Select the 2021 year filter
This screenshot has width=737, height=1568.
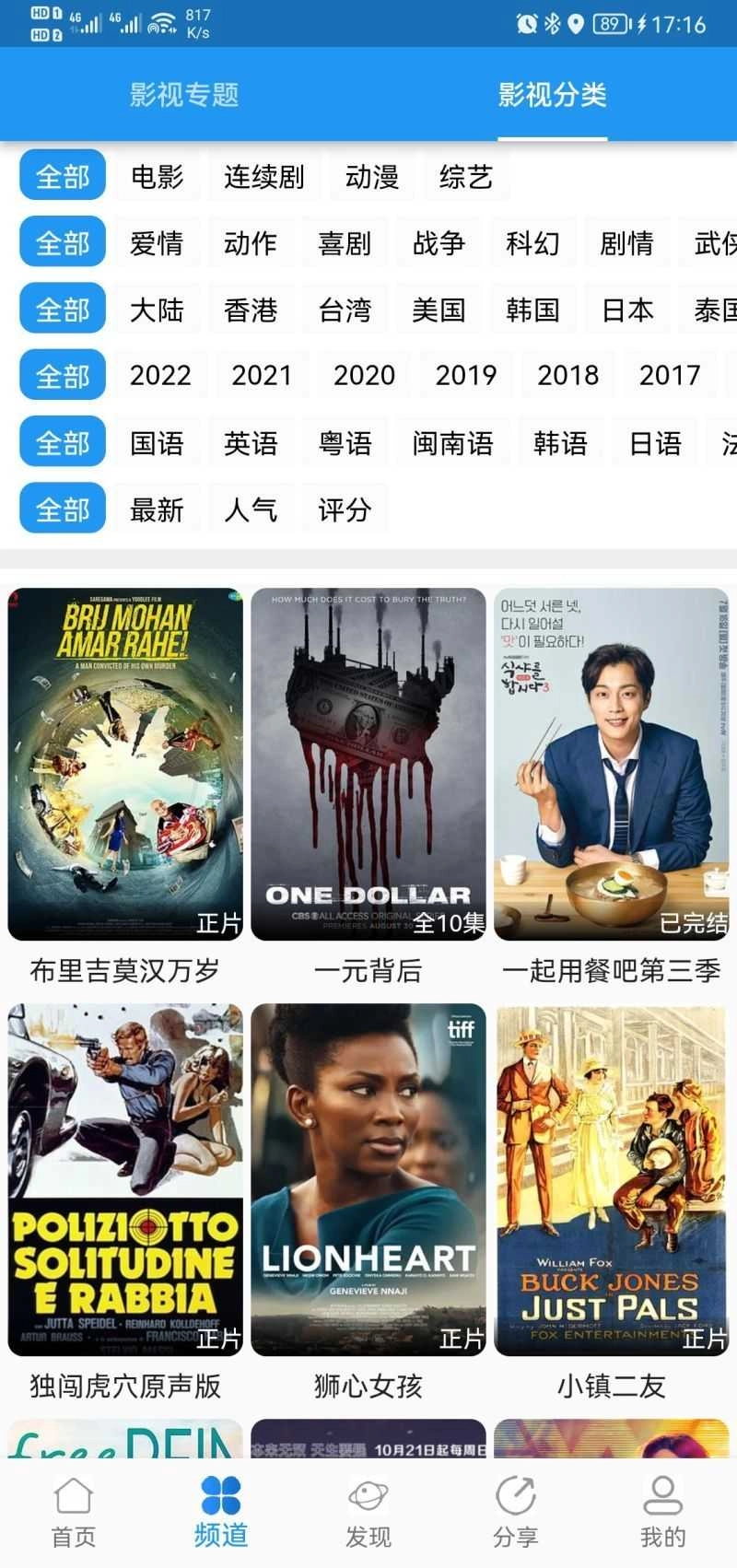tap(261, 376)
